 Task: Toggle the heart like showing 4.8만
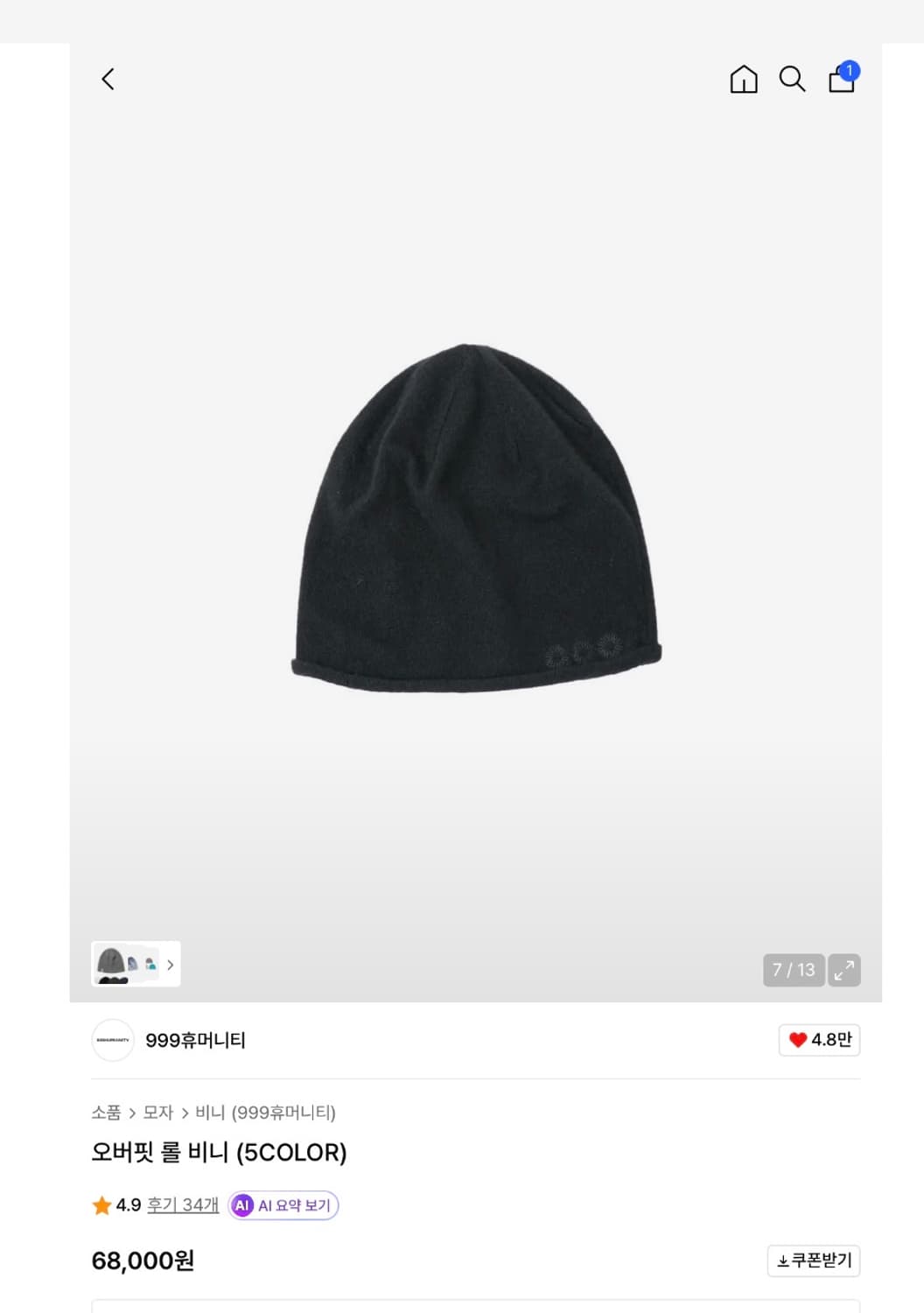pos(819,1040)
